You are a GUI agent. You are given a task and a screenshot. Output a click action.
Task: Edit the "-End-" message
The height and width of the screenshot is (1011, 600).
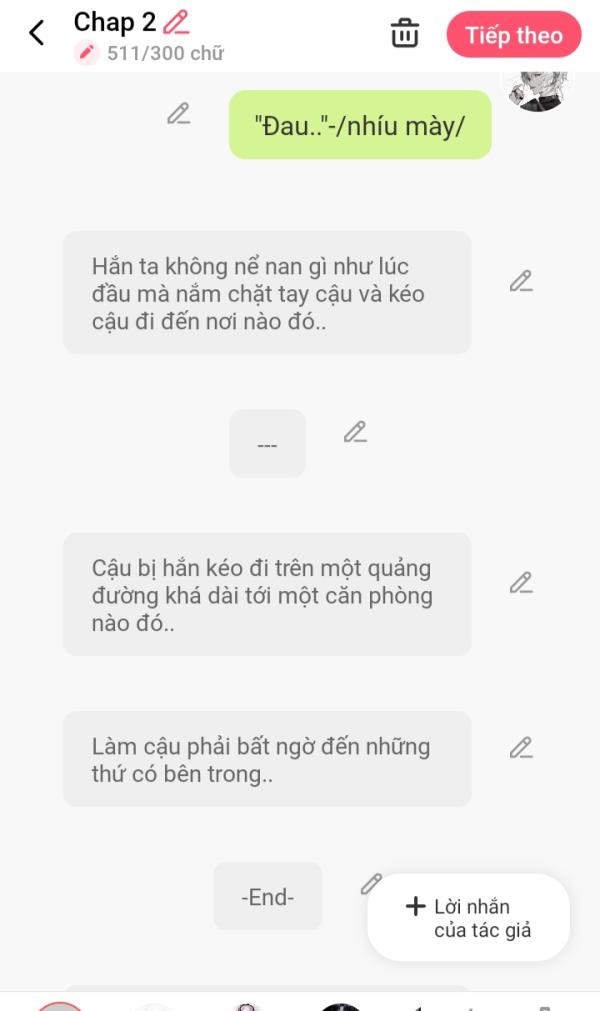[x=371, y=884]
